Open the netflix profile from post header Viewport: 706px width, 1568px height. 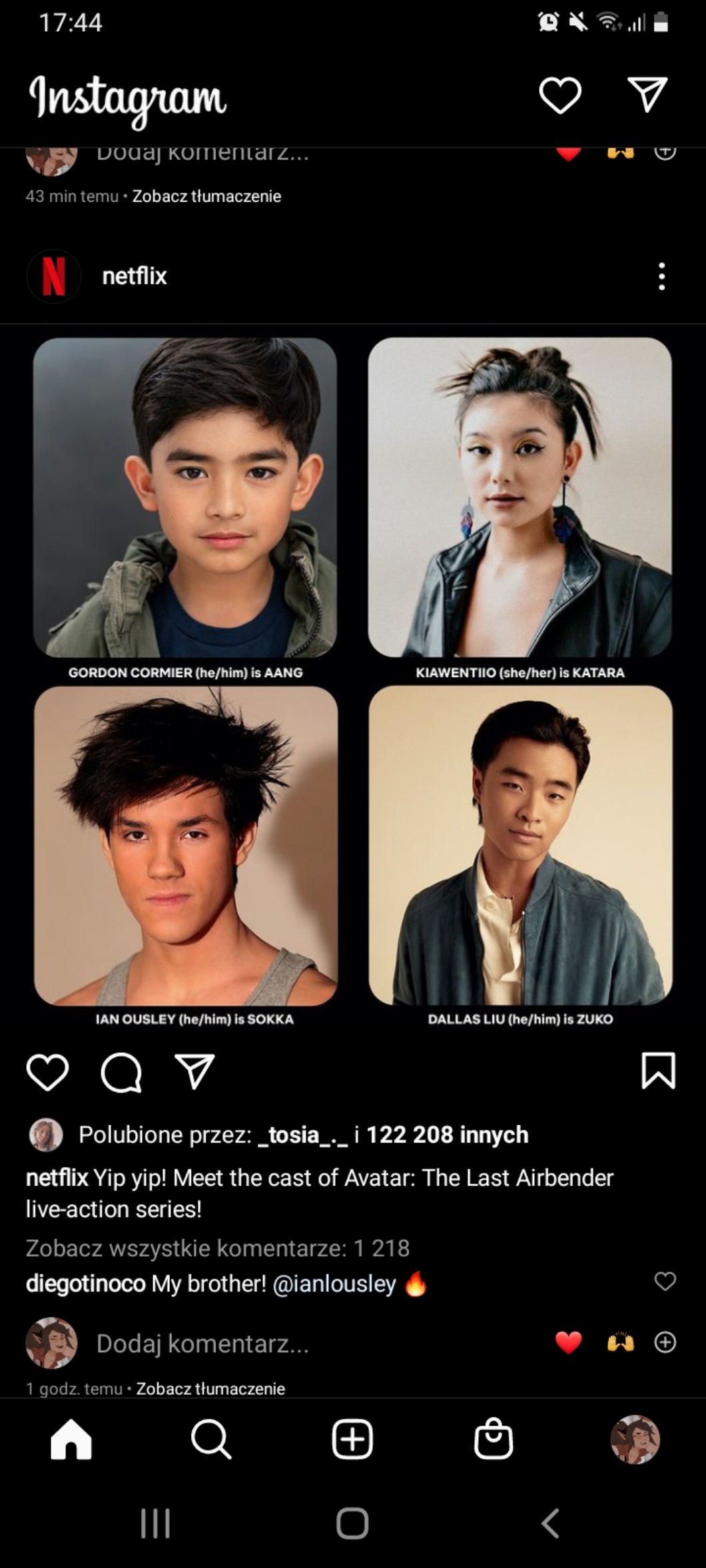[x=134, y=276]
